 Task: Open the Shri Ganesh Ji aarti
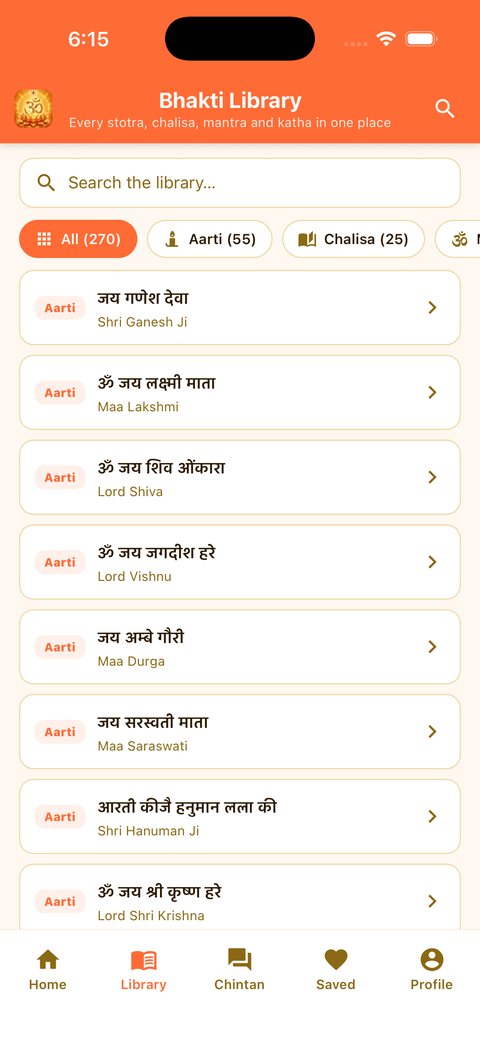240,308
